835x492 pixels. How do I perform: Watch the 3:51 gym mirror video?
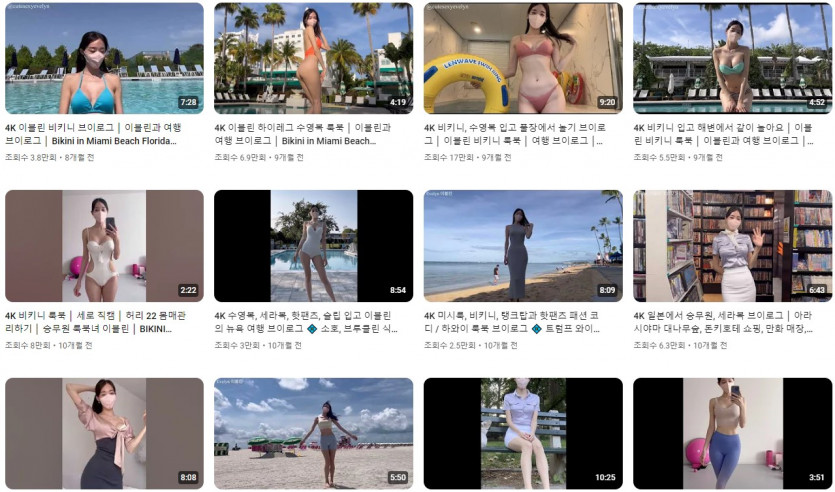click(732, 433)
